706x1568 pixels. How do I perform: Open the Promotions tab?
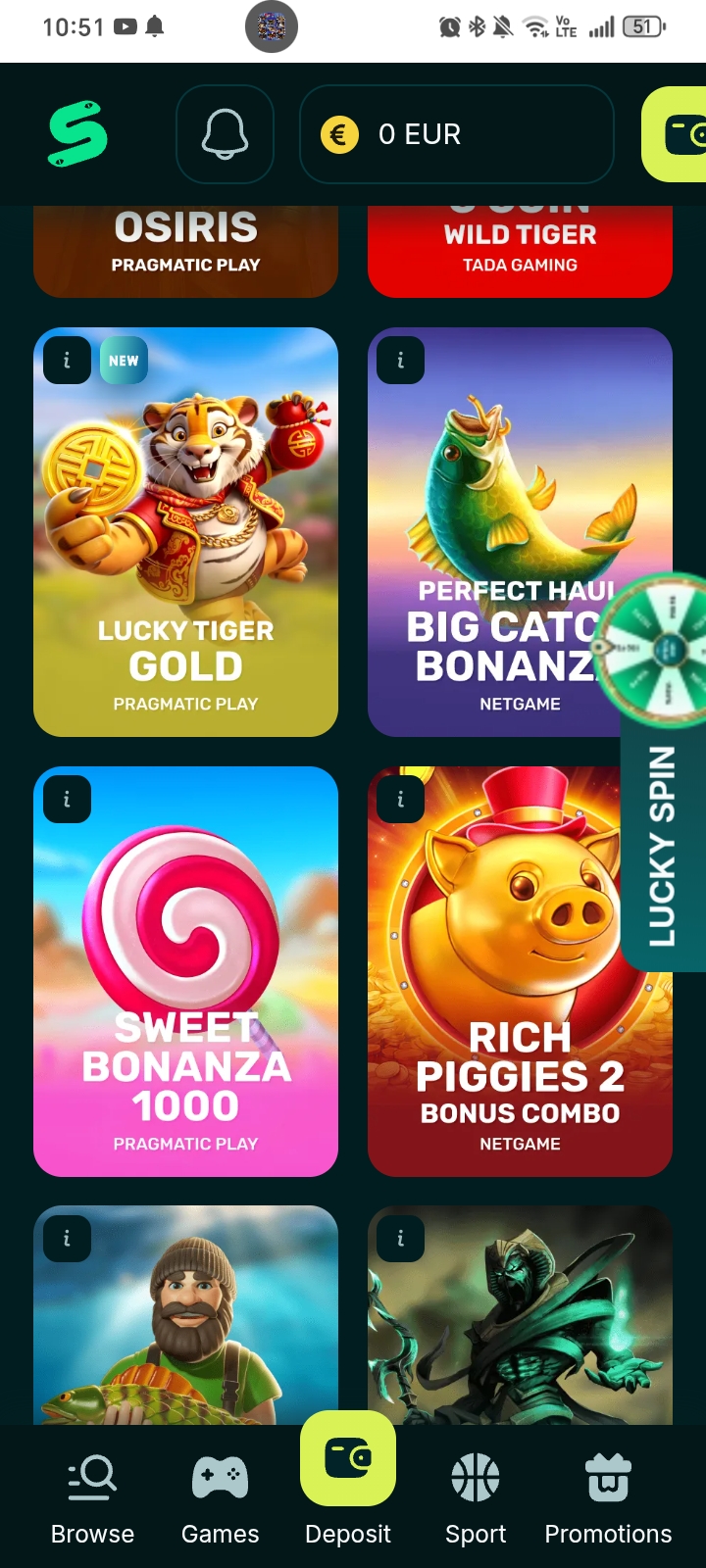(608, 1499)
